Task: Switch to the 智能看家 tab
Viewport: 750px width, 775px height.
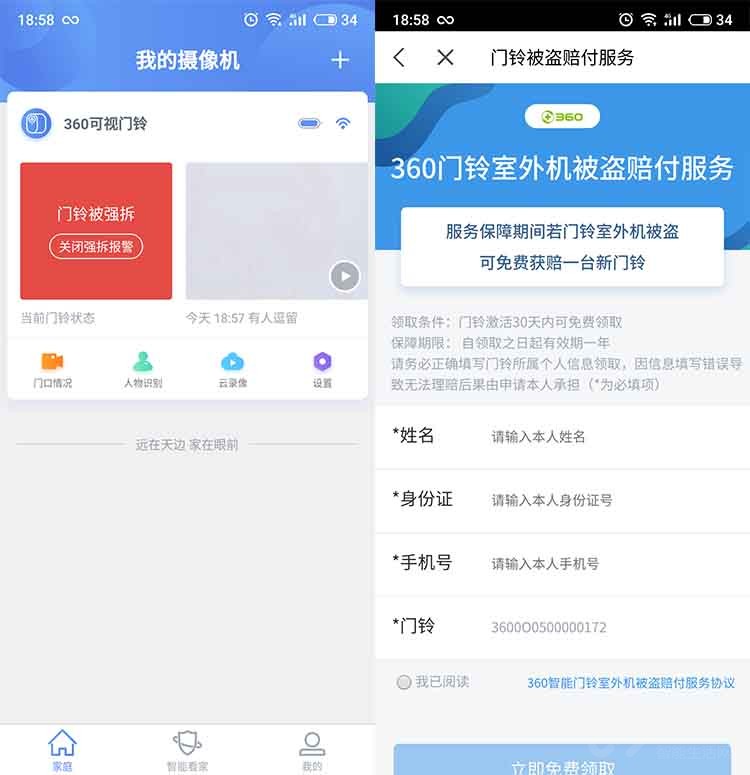Action: point(187,750)
